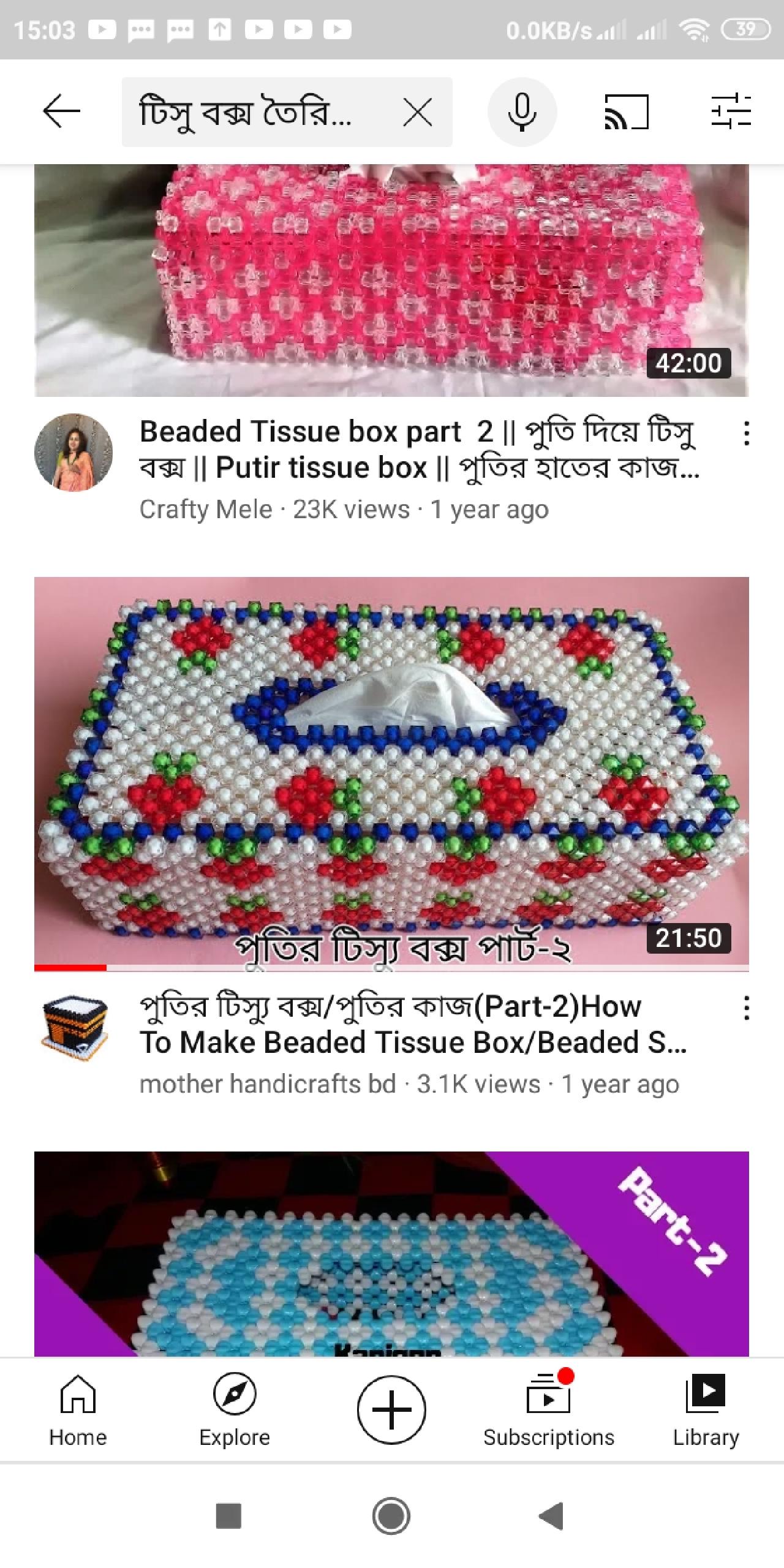Play the blue beaded Part-2 video

pyautogui.click(x=391, y=1254)
